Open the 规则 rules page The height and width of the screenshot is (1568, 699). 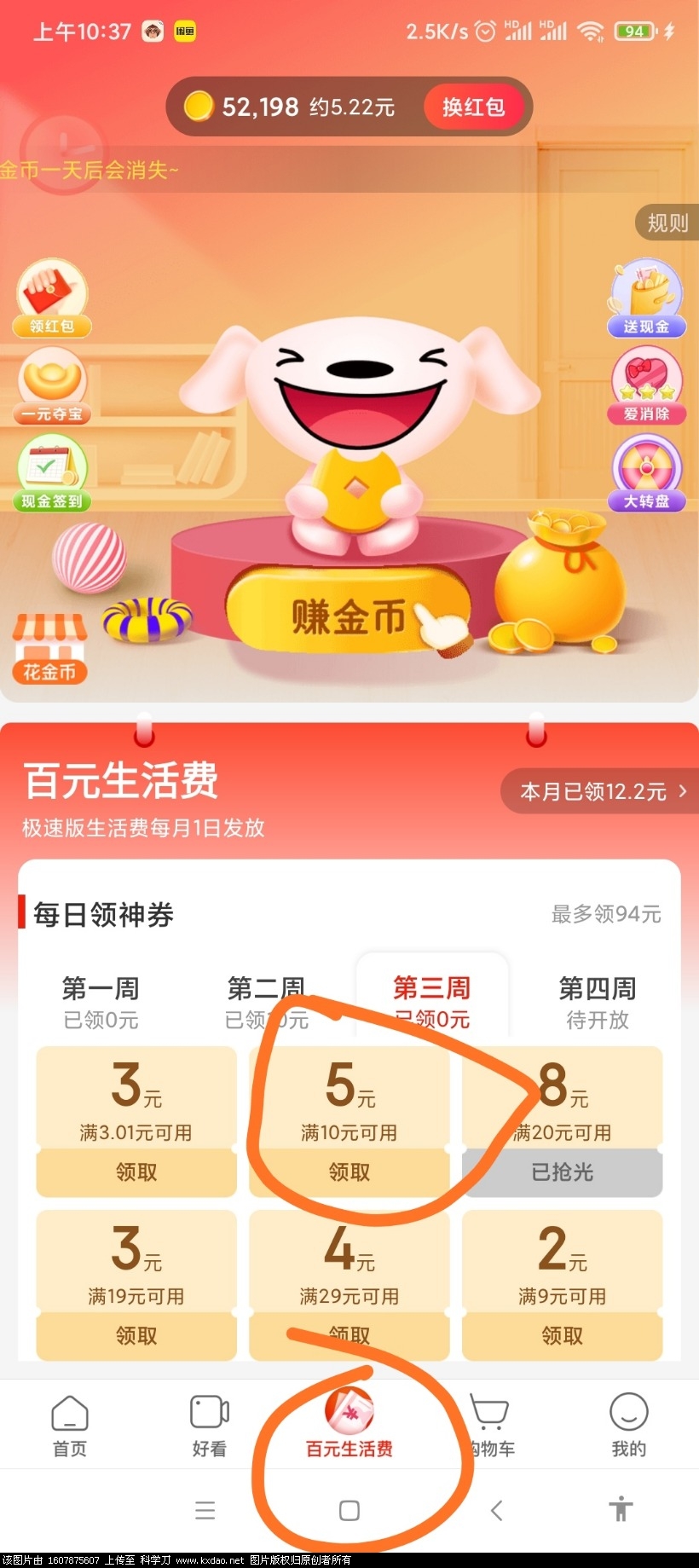[x=667, y=223]
